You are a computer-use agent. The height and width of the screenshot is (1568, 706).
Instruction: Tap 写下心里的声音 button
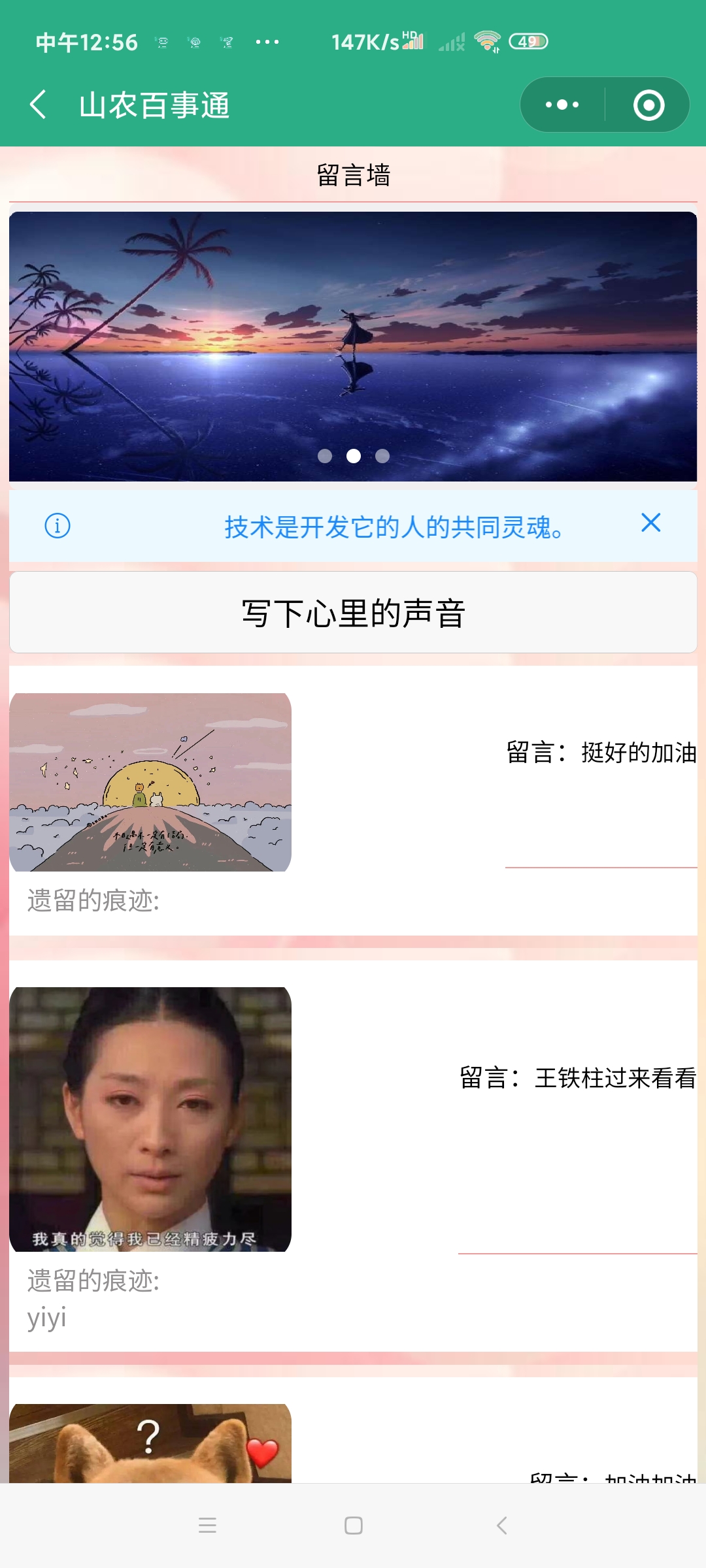pyautogui.click(x=353, y=612)
